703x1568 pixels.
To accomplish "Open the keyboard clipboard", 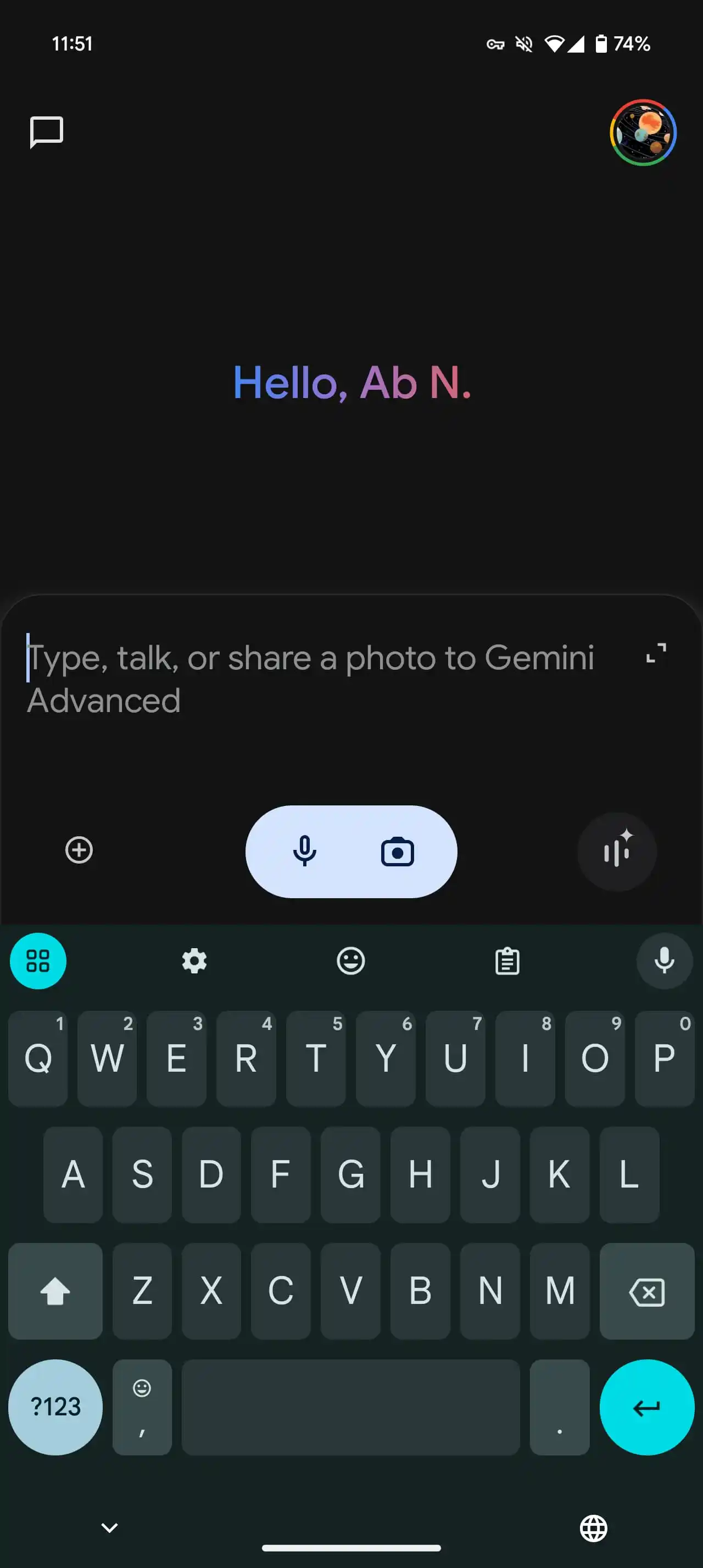I will pos(507,961).
